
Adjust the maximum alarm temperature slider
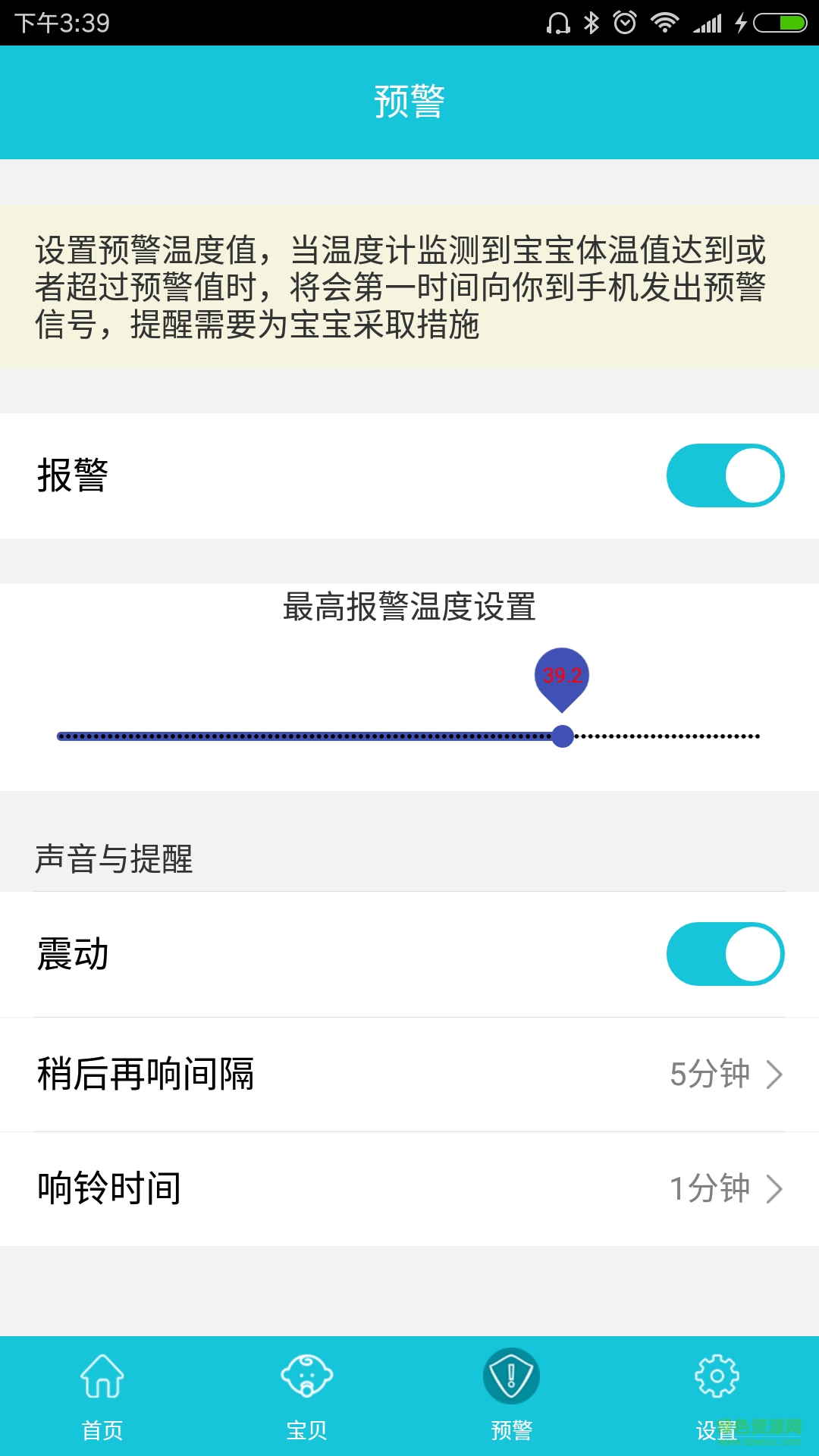point(563,735)
